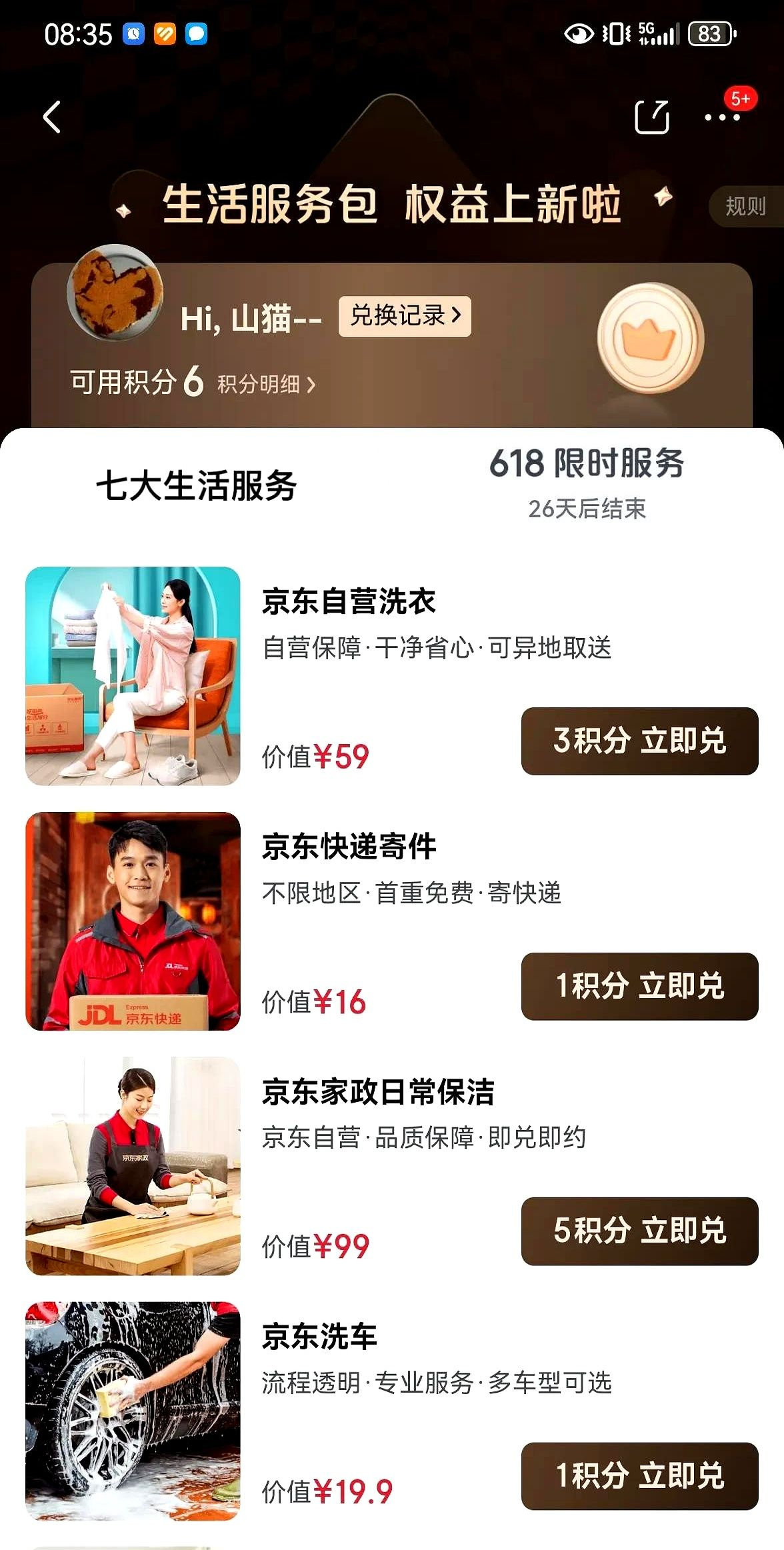Switch to 七大生活服务 tab
Screen dimensions: 784x1550
(196, 485)
